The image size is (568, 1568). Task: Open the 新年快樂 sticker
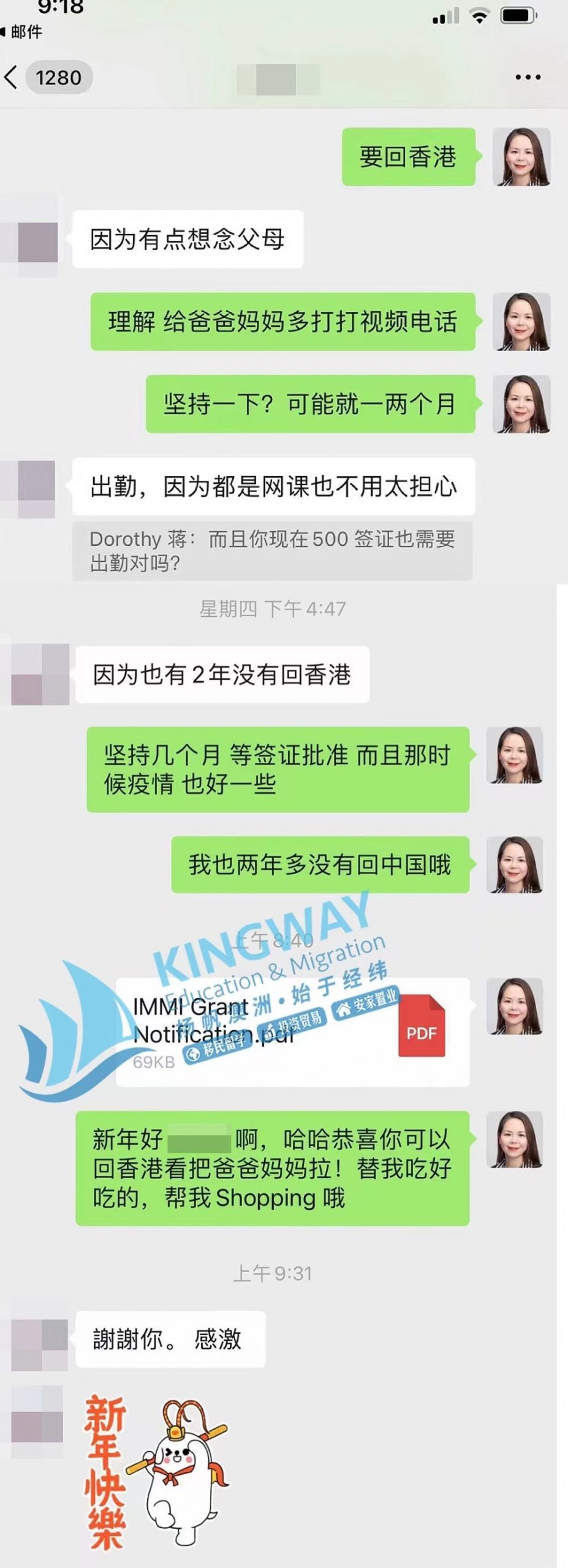[156, 1472]
